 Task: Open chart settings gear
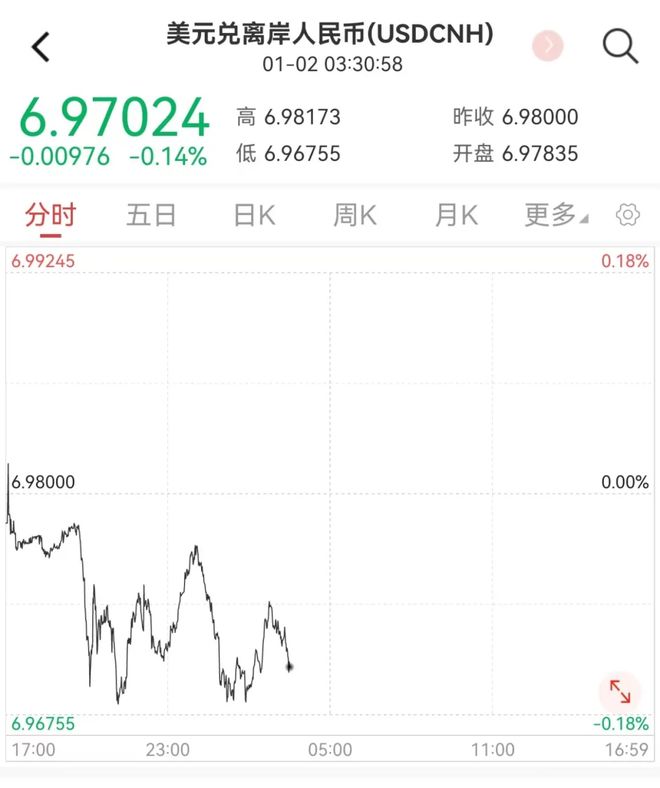628,214
